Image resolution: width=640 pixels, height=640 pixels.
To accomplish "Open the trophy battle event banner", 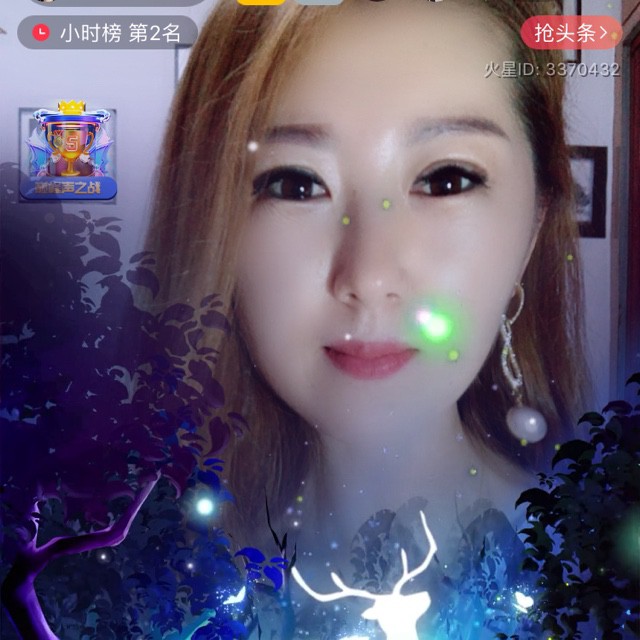I will click(x=68, y=153).
